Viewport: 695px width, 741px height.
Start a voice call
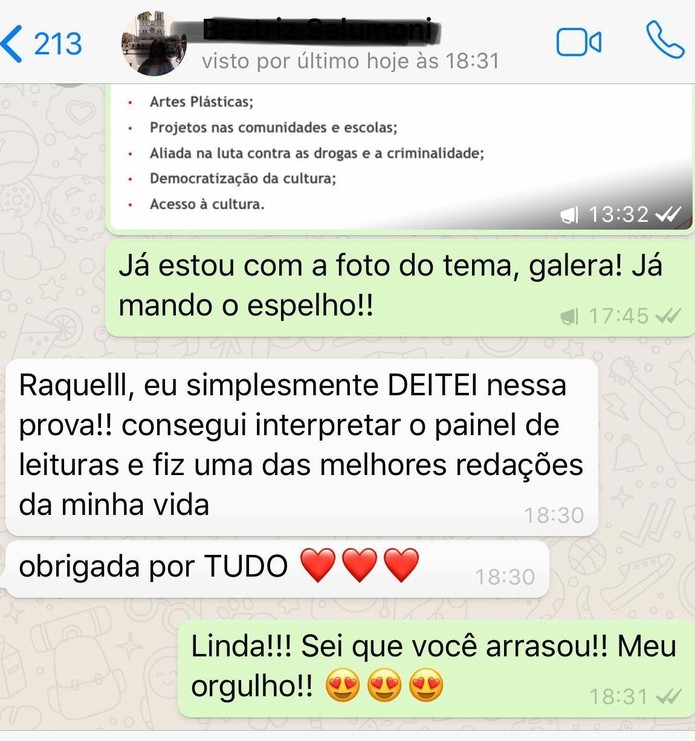click(x=665, y=41)
